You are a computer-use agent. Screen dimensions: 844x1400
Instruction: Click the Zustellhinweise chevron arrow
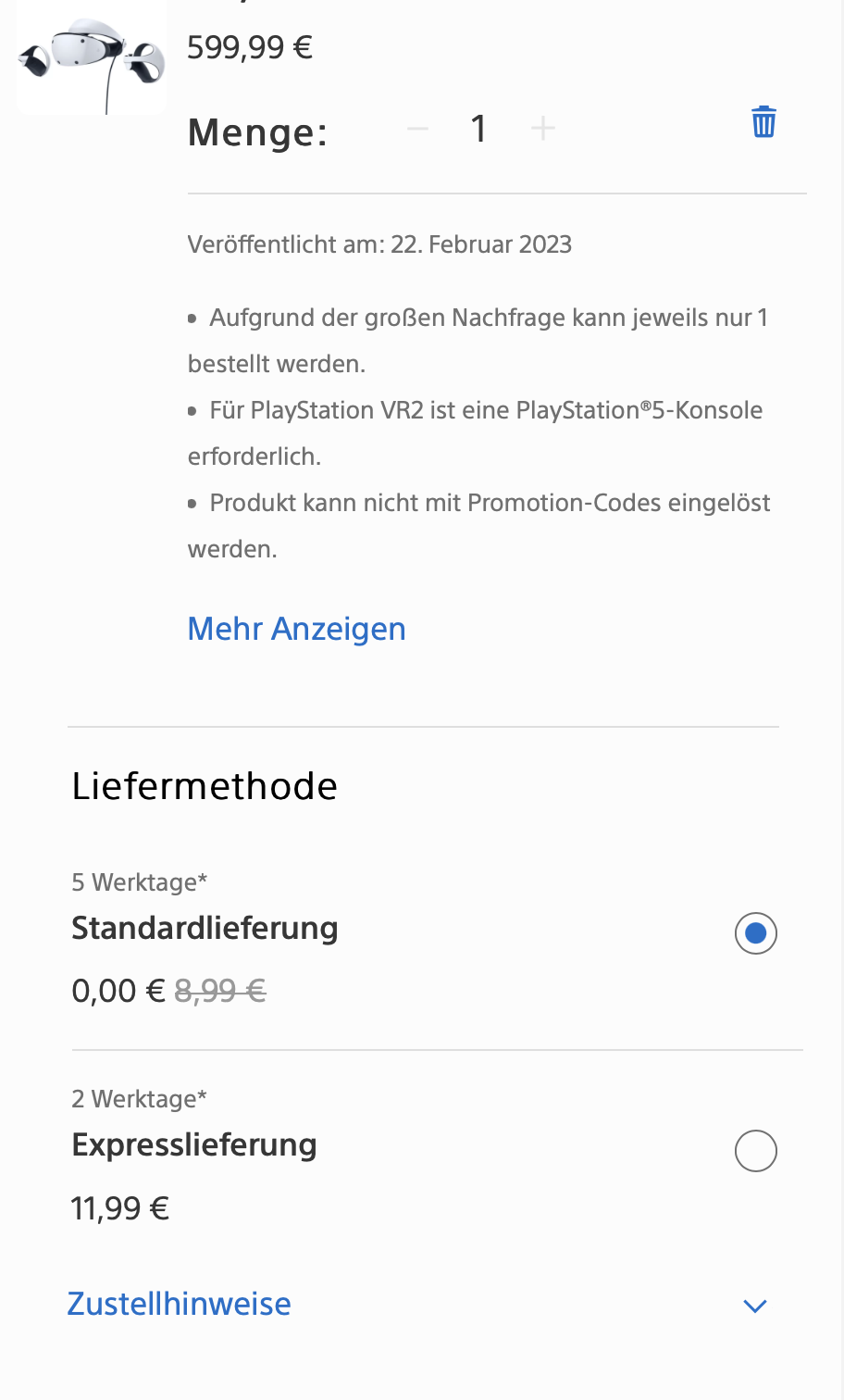754,1305
